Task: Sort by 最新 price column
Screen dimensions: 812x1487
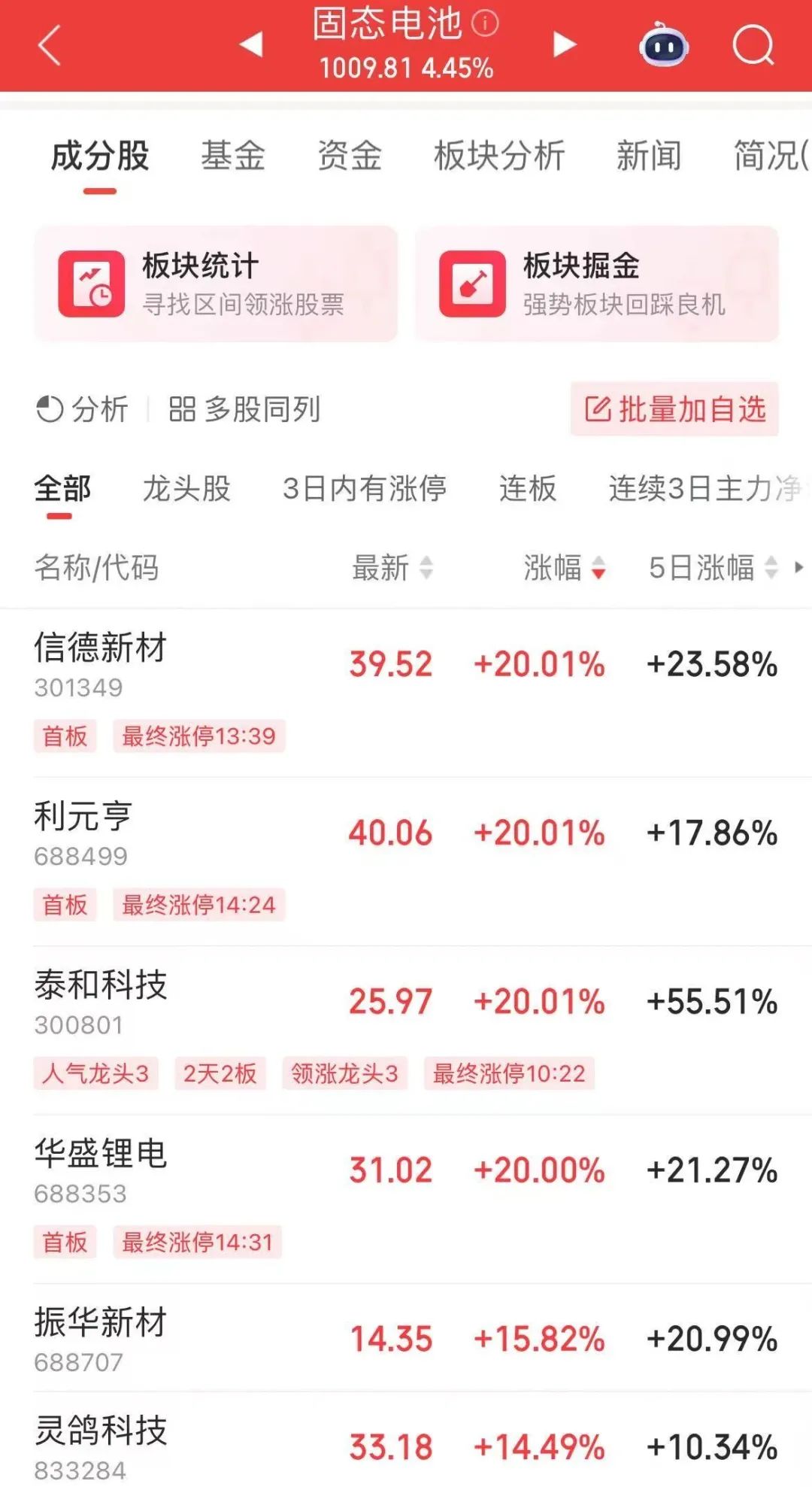Action: (x=392, y=568)
